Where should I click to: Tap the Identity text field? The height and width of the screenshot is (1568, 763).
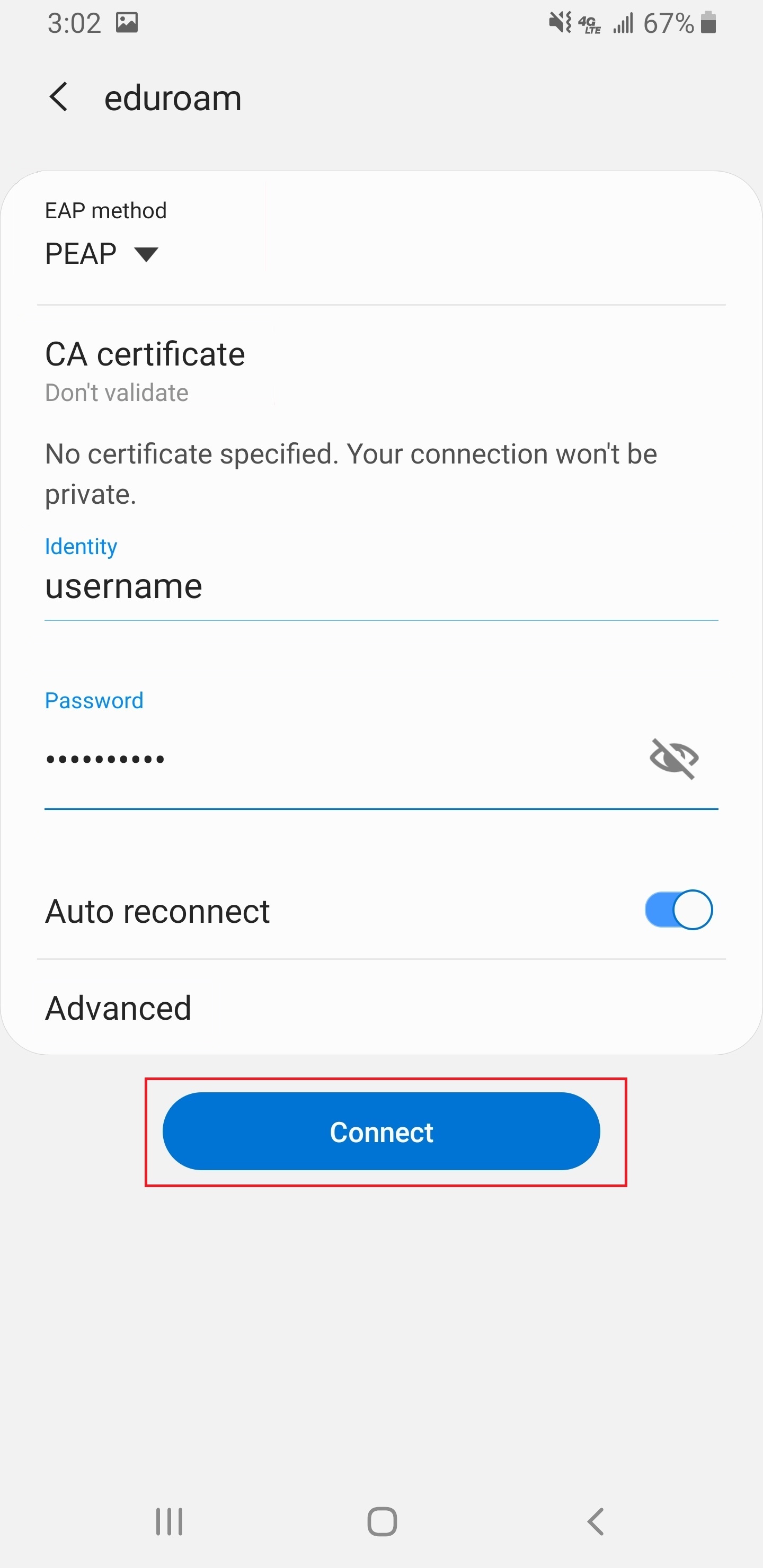(x=381, y=585)
